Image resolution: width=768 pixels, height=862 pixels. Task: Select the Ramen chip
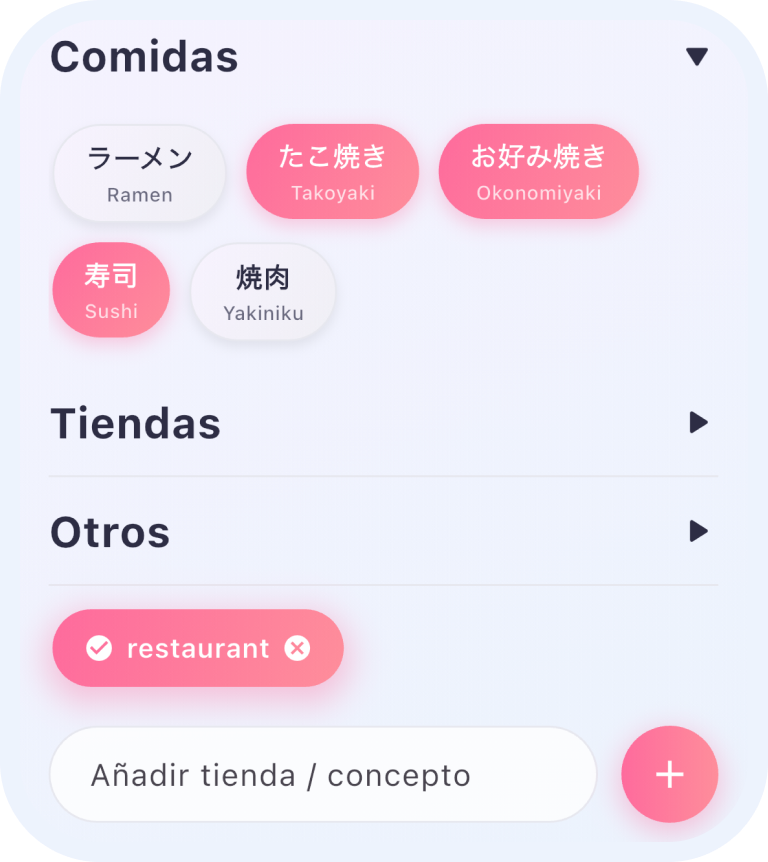pos(139,173)
